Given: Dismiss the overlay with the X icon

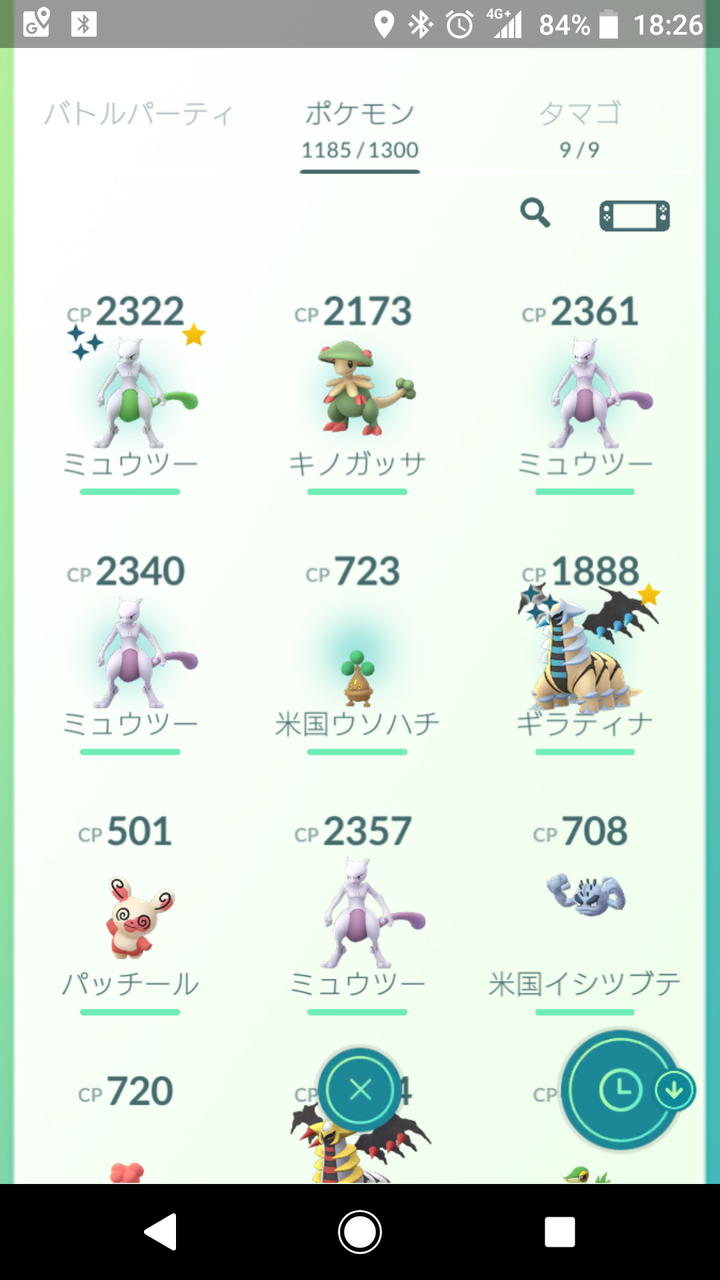Looking at the screenshot, I should coord(360,1091).
